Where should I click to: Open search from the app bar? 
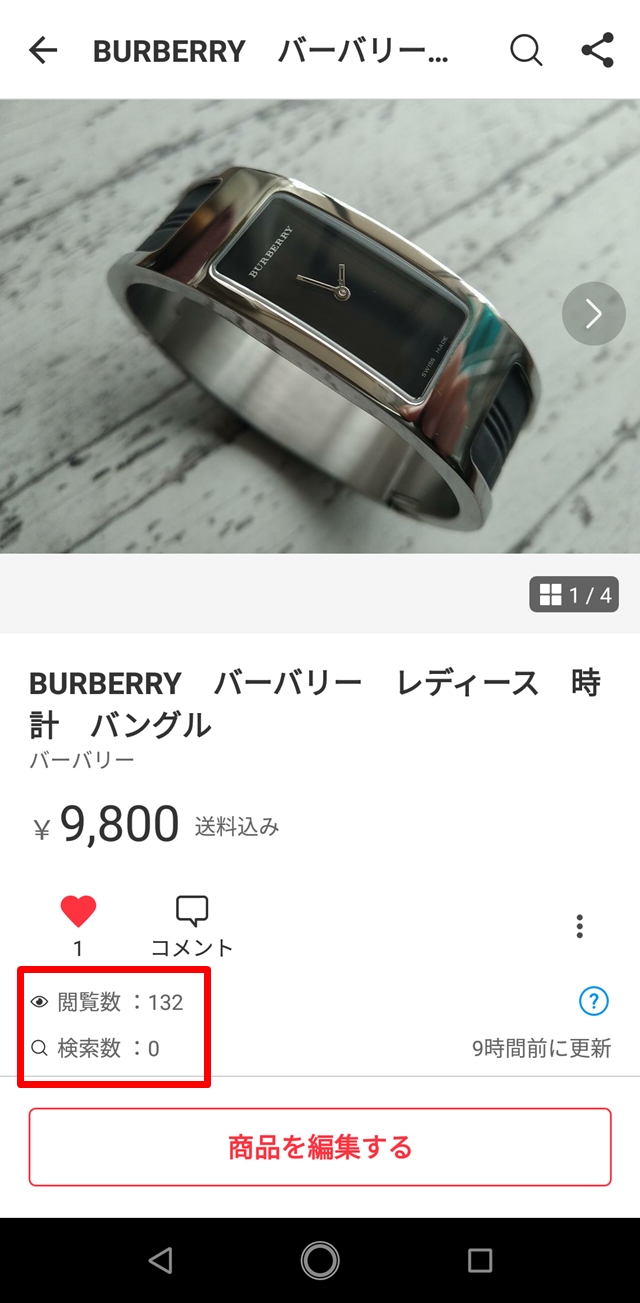[526, 50]
